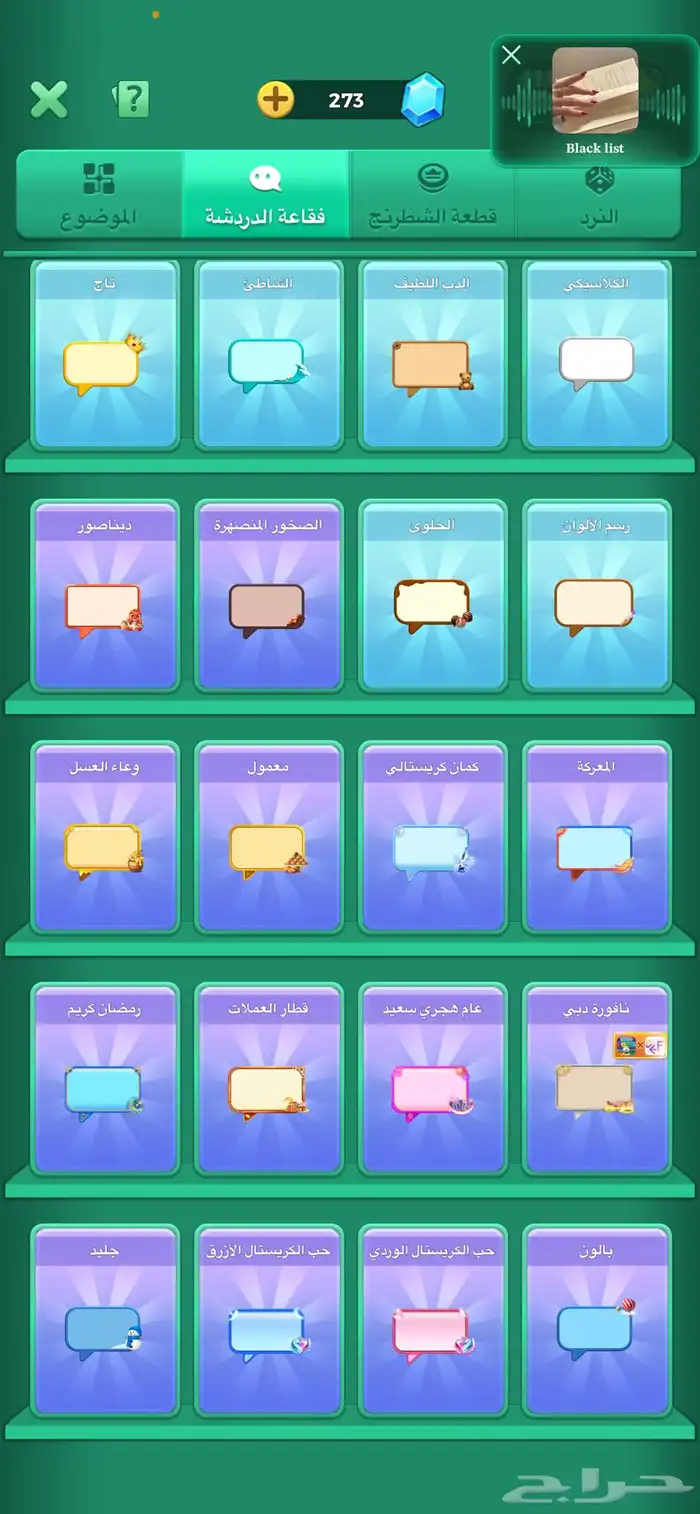Viewport: 700px width, 1514px height.
Task: Select the رمضان كريم chat bubble
Action: pos(105,1080)
